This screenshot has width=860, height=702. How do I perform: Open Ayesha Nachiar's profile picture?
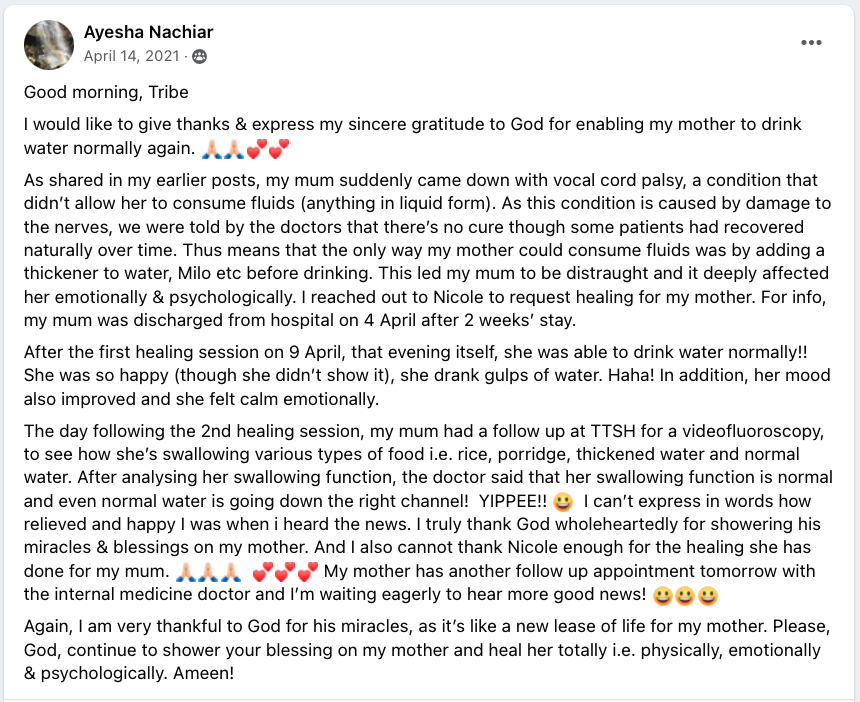[x=49, y=44]
